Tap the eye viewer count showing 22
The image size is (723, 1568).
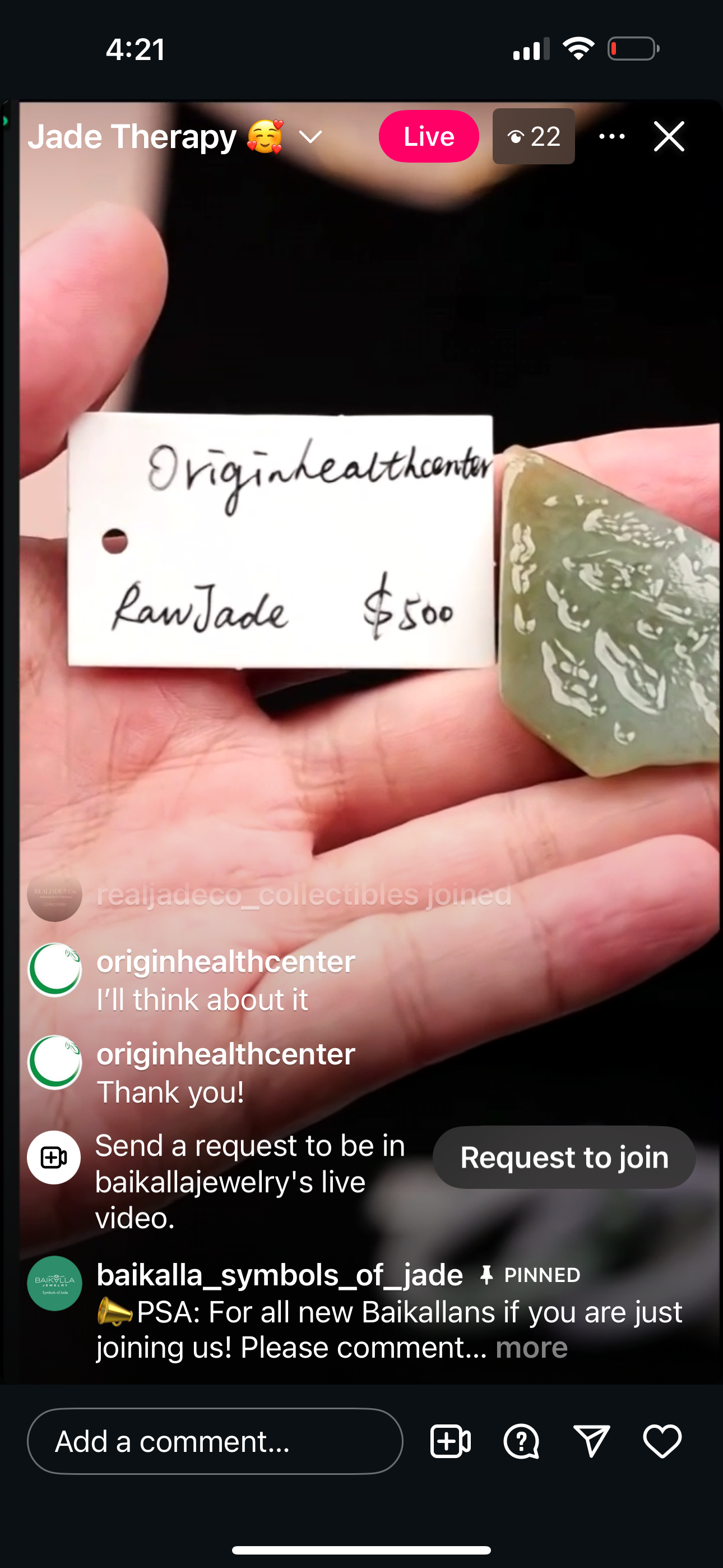533,136
